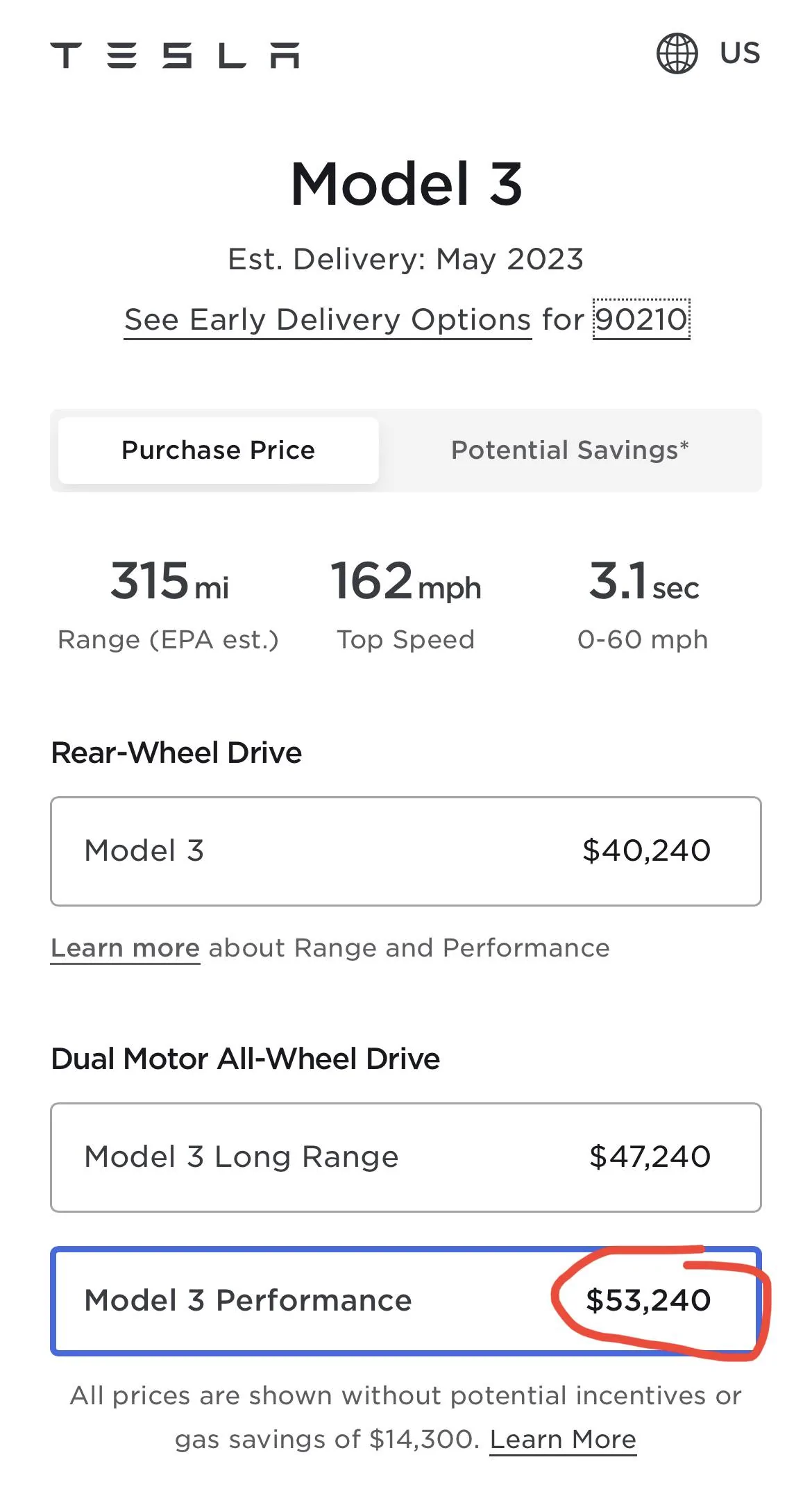Edit the 90210 zip code field

[642, 319]
